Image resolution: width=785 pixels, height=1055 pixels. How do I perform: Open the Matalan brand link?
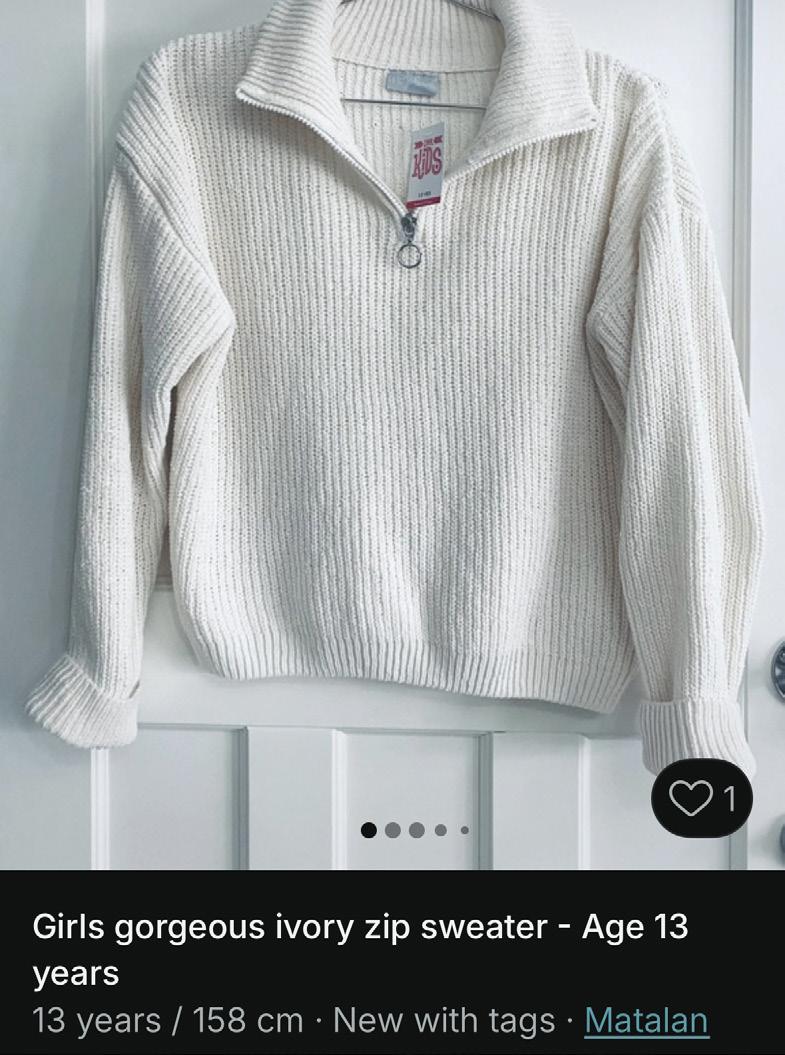646,1020
